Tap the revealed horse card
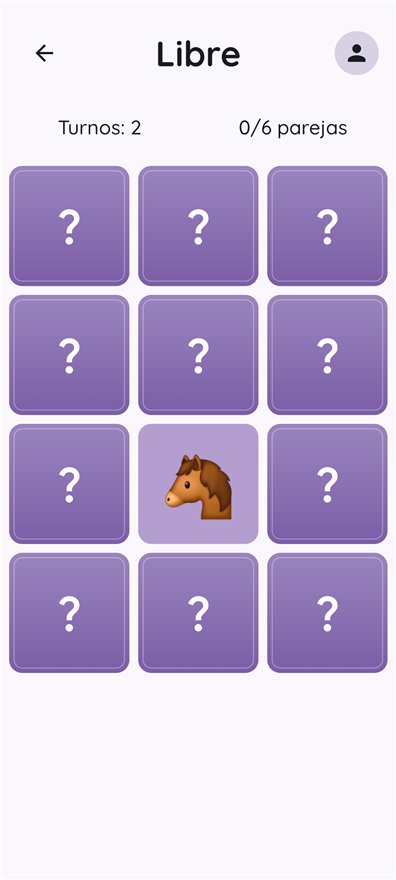This screenshot has width=396, height=880. pos(198,484)
